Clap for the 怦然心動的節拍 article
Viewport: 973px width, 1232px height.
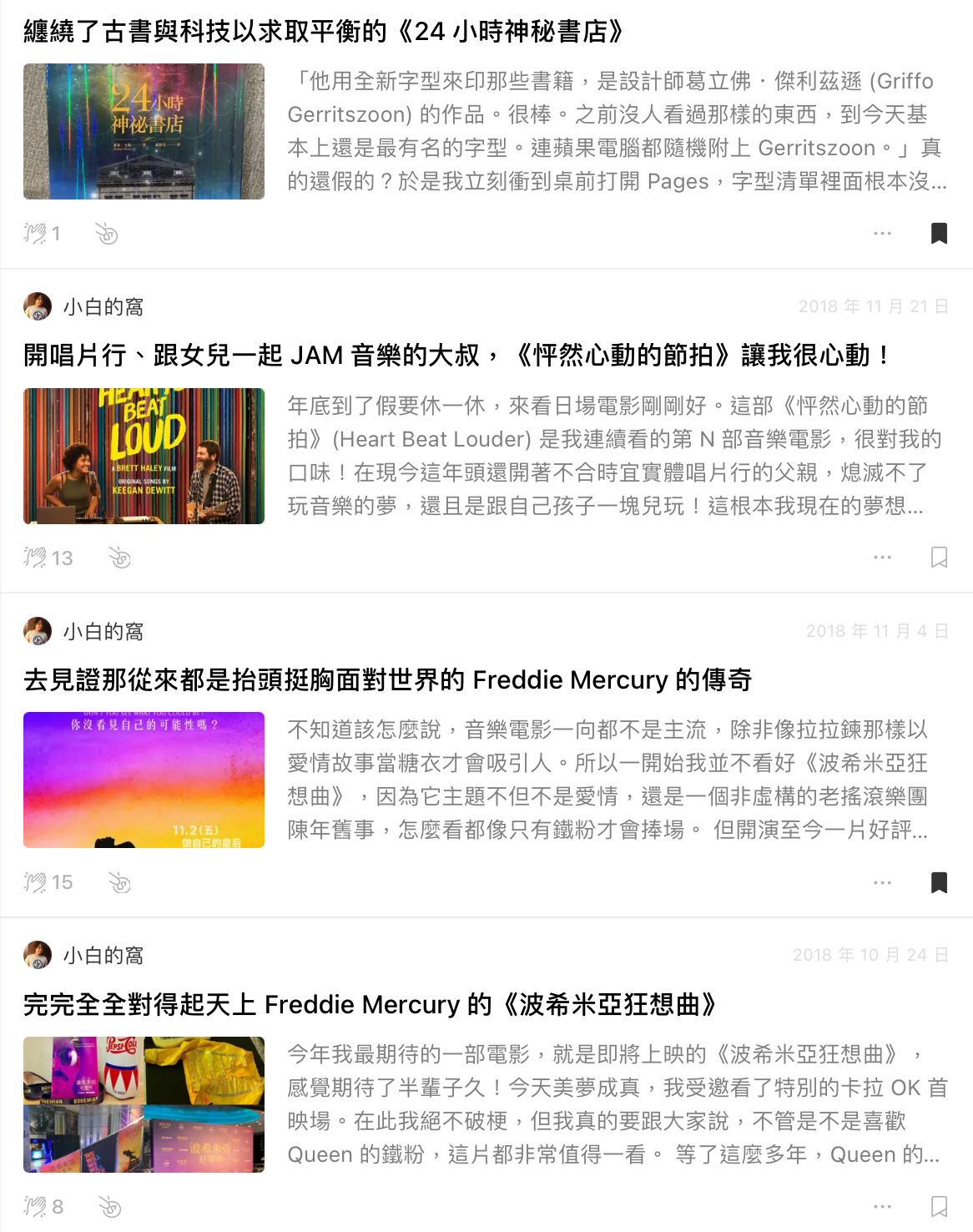click(x=35, y=558)
